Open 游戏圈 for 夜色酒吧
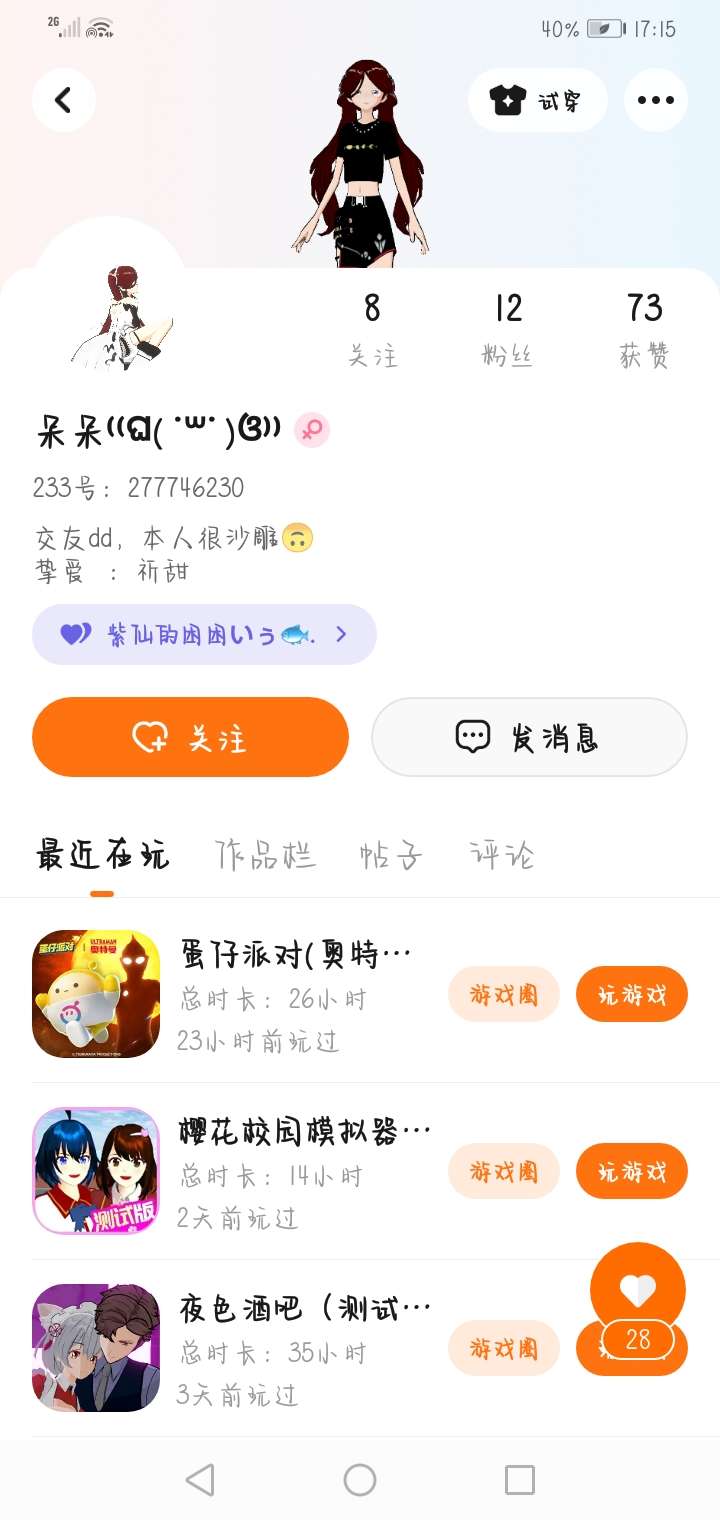The image size is (720, 1520). [x=503, y=1348]
